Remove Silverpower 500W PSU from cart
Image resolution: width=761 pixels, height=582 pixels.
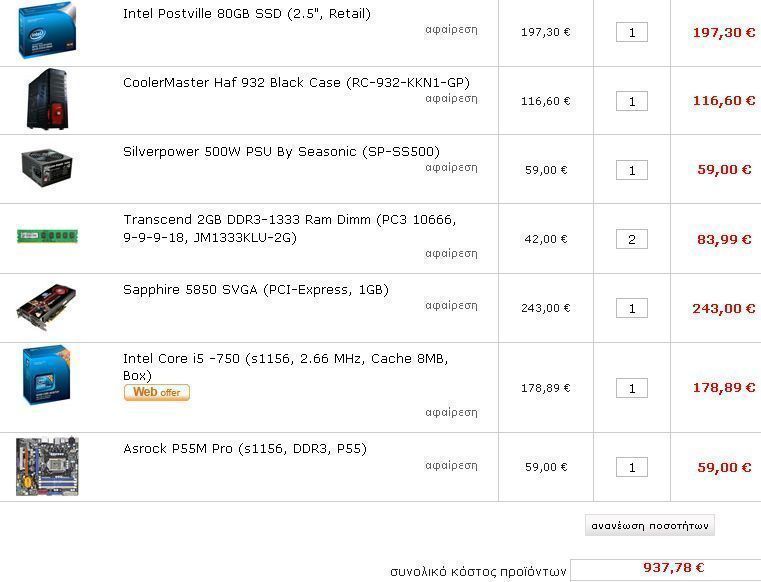(x=451, y=168)
